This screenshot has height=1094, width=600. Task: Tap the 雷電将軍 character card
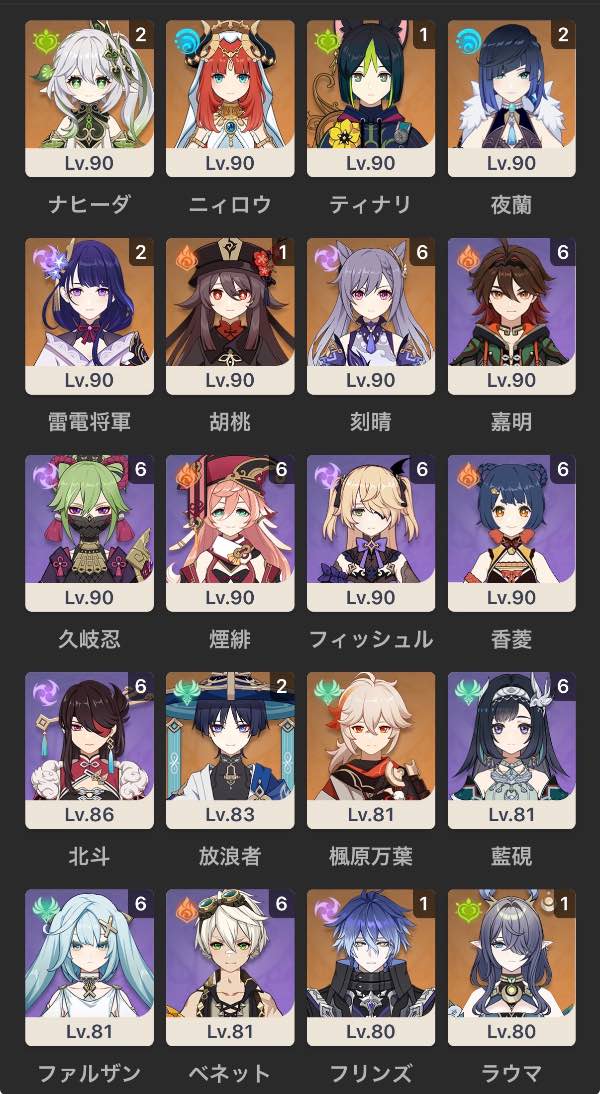(x=89, y=316)
